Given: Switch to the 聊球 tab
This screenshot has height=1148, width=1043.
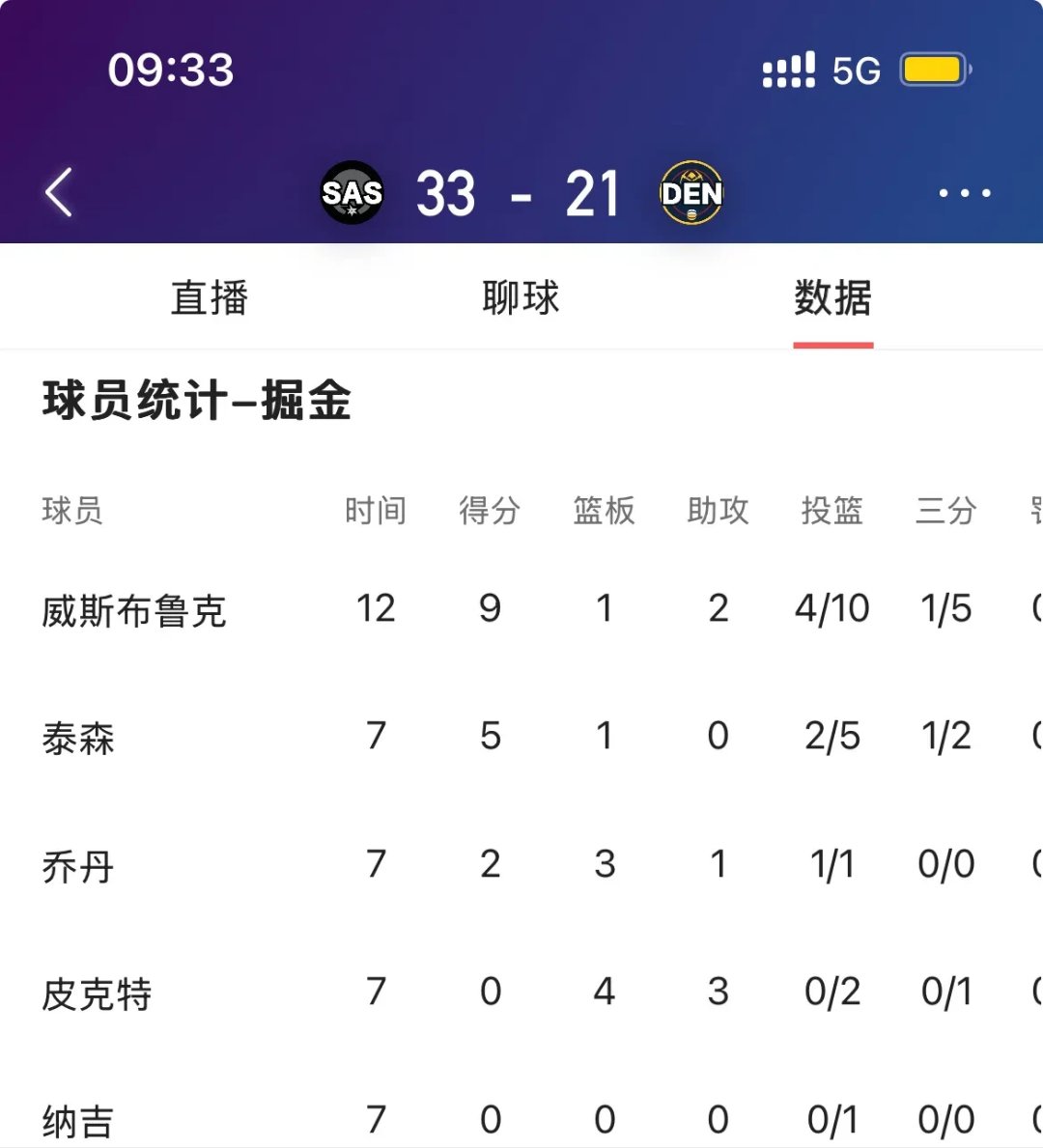Looking at the screenshot, I should coord(520,297).
